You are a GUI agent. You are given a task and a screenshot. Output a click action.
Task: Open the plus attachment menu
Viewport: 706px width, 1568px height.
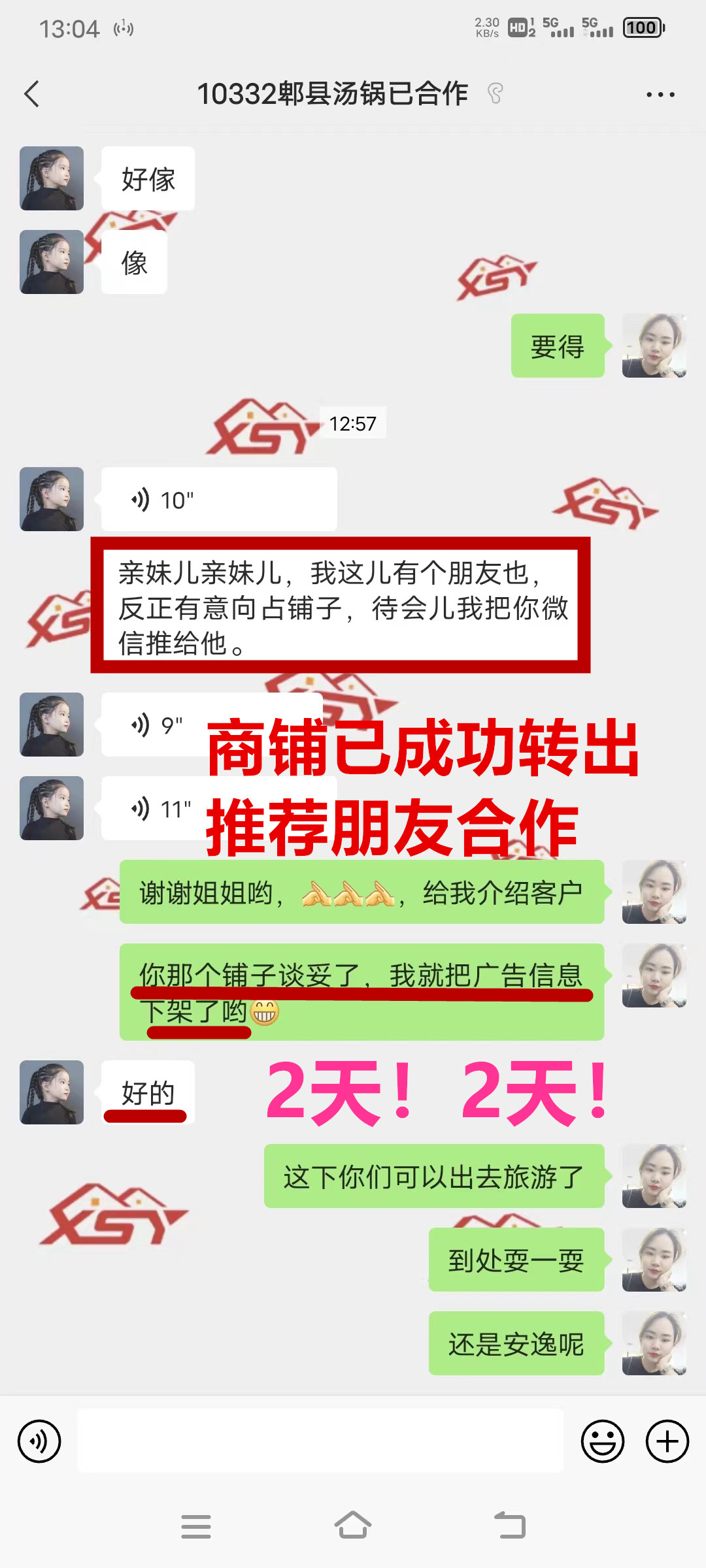pyautogui.click(x=667, y=1441)
